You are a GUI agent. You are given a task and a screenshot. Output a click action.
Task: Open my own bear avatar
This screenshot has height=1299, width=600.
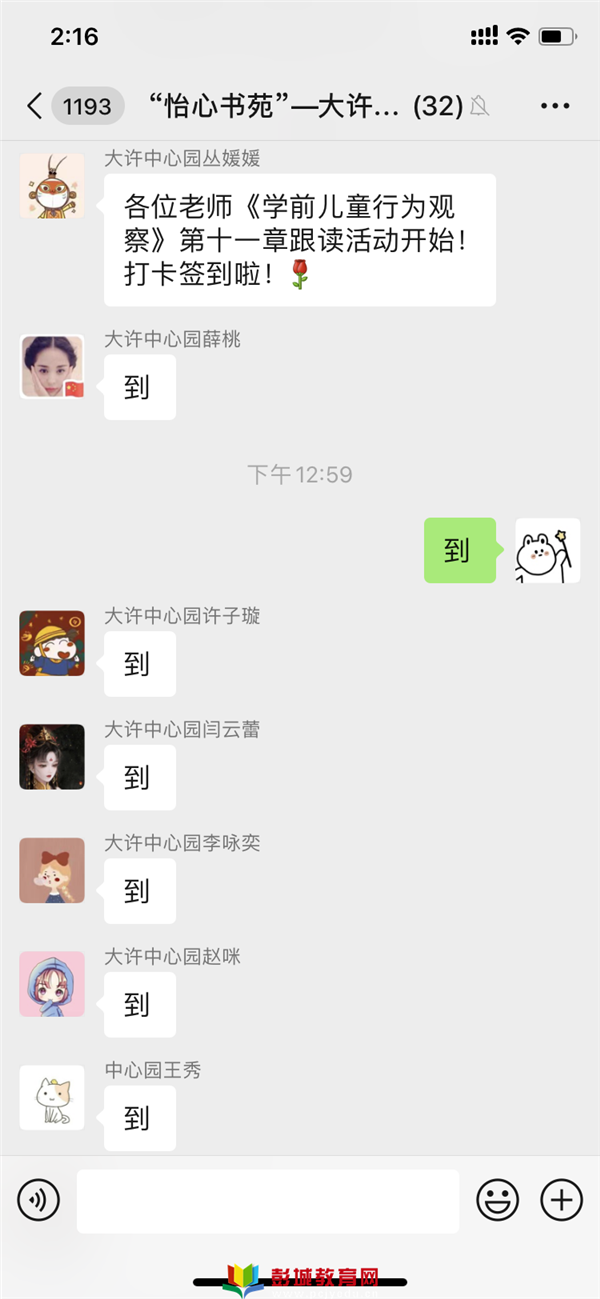pyautogui.click(x=547, y=551)
